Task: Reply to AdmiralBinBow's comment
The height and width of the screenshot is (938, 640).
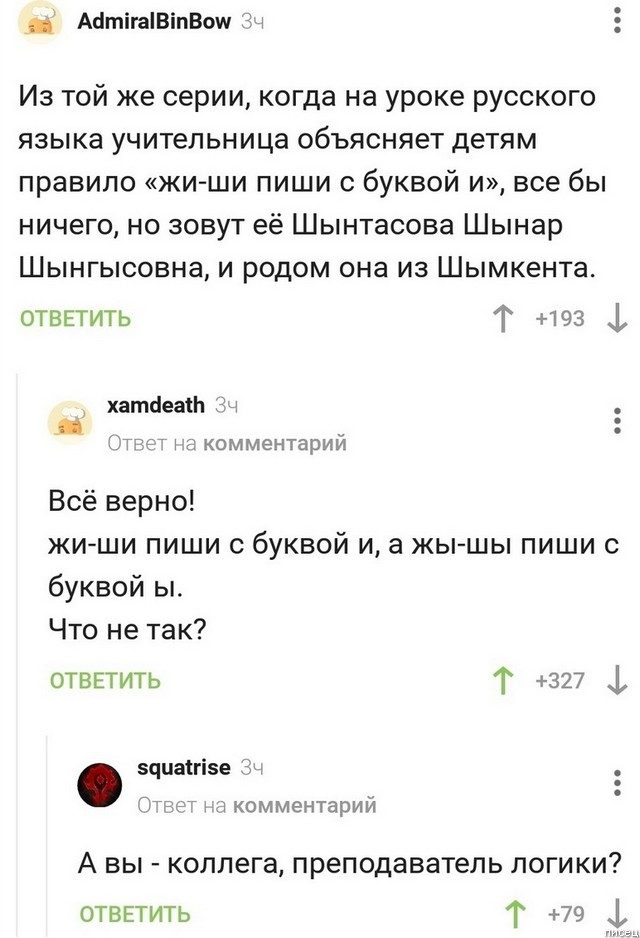Action: point(75,320)
